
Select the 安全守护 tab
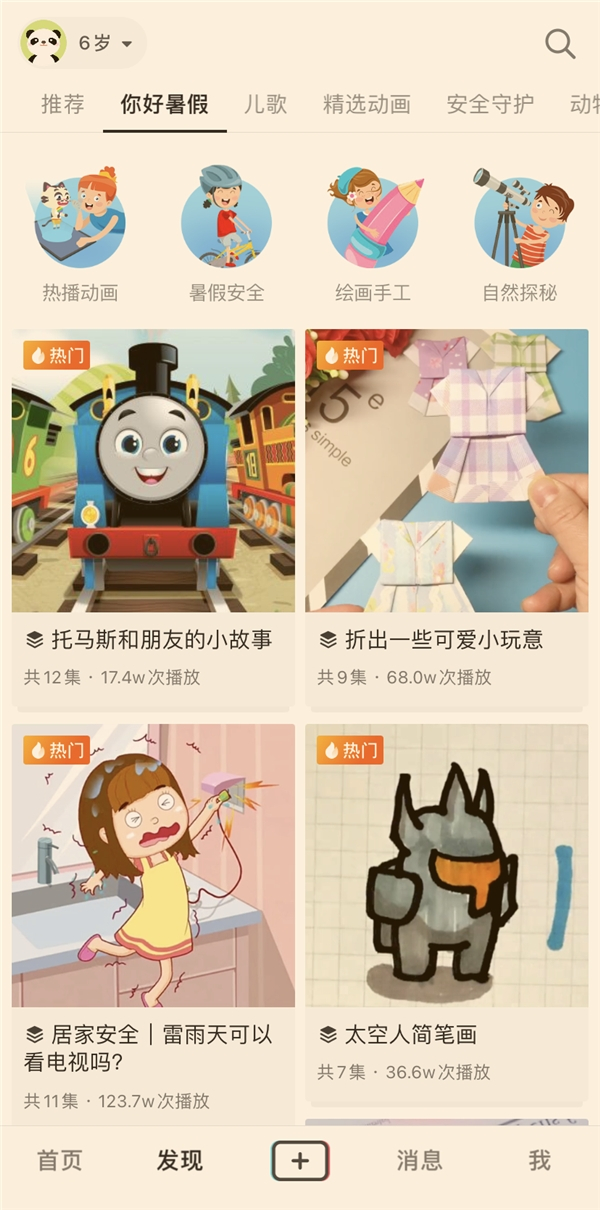tap(490, 104)
